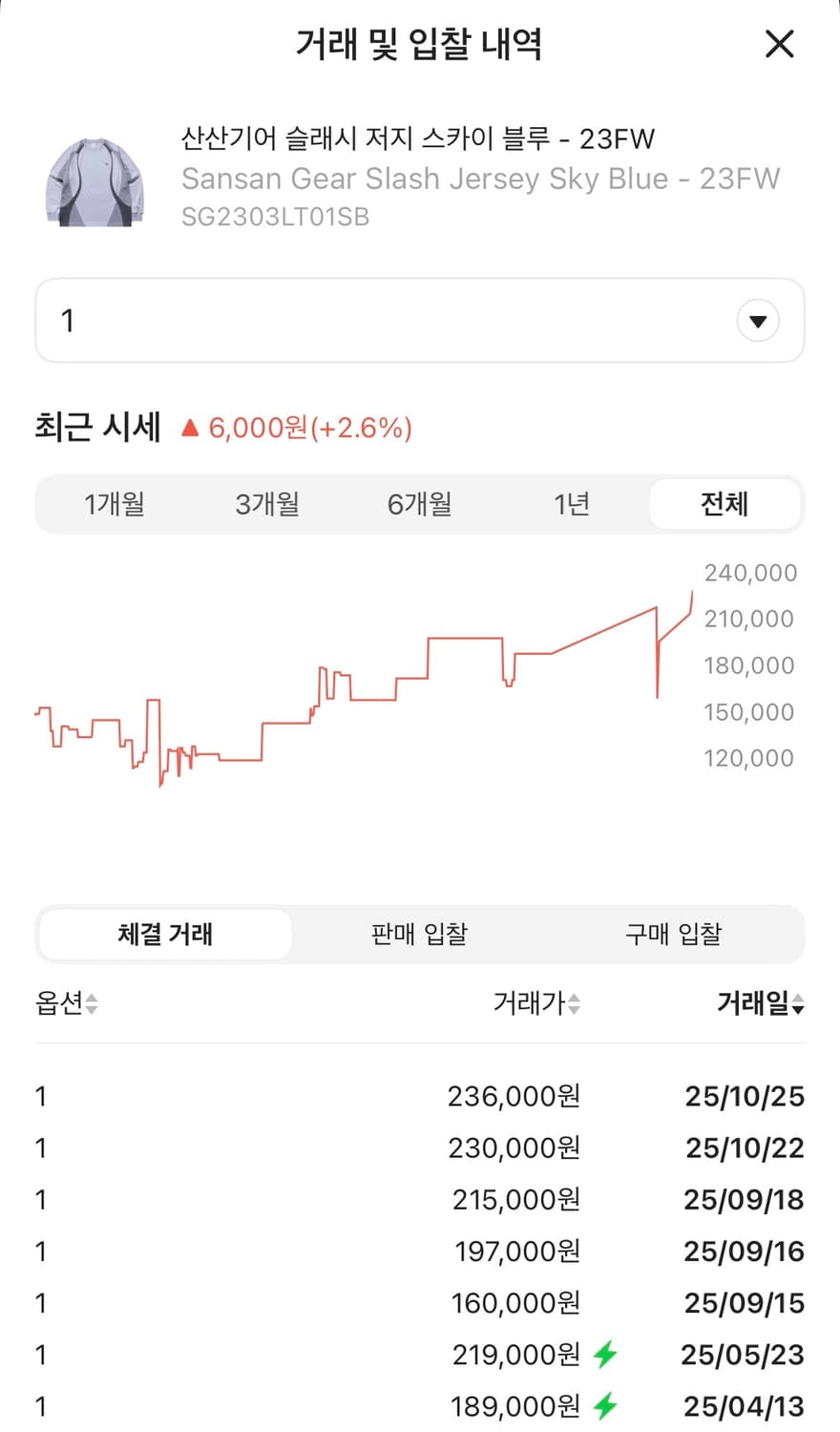Screen dimensions: 840x1432
Task: Select the 체결 거래 tab
Action: 164,935
